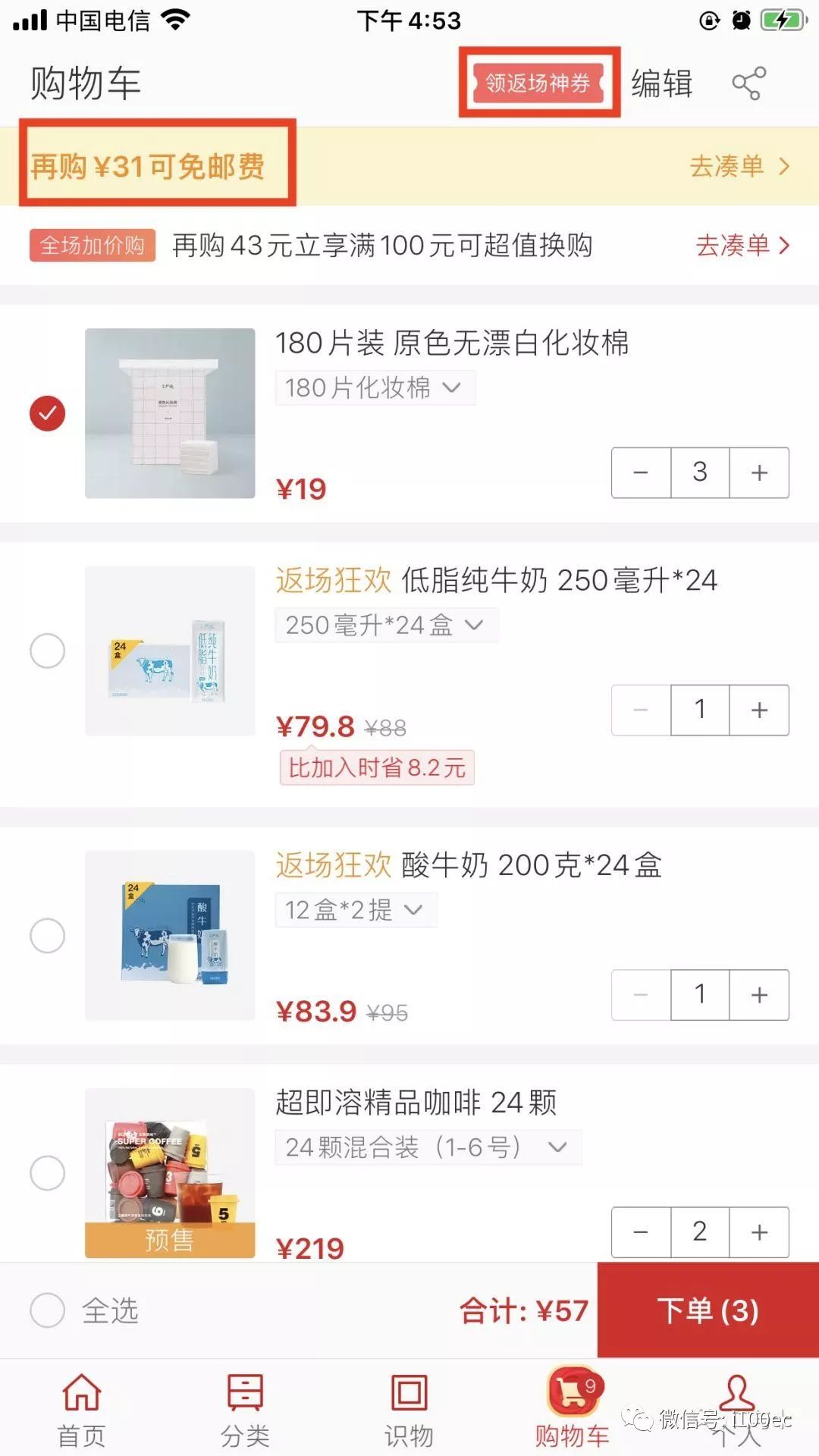Screen dimensions: 819x1456
Task: Open 去凑单 for free shipping
Action: [x=739, y=166]
